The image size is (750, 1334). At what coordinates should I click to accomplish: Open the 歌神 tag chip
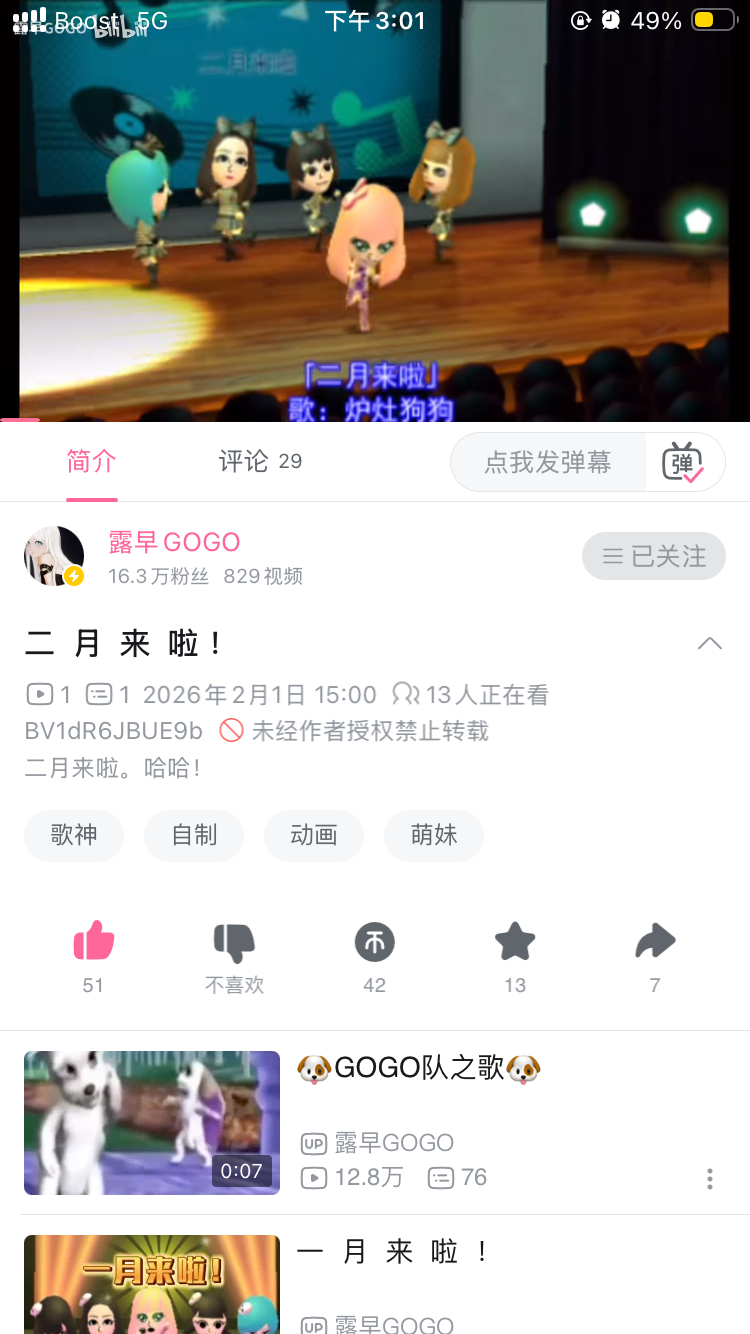coord(74,835)
